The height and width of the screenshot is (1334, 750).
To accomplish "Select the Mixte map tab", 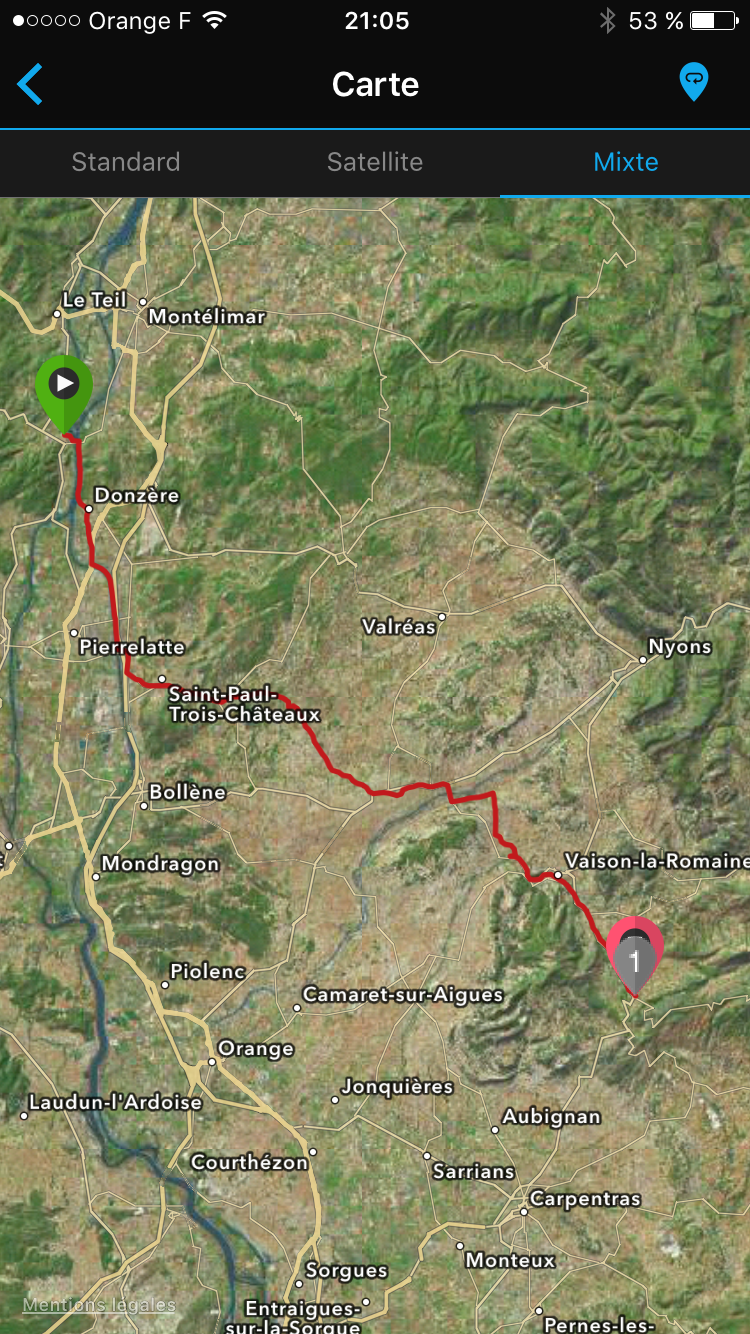I will 625,162.
